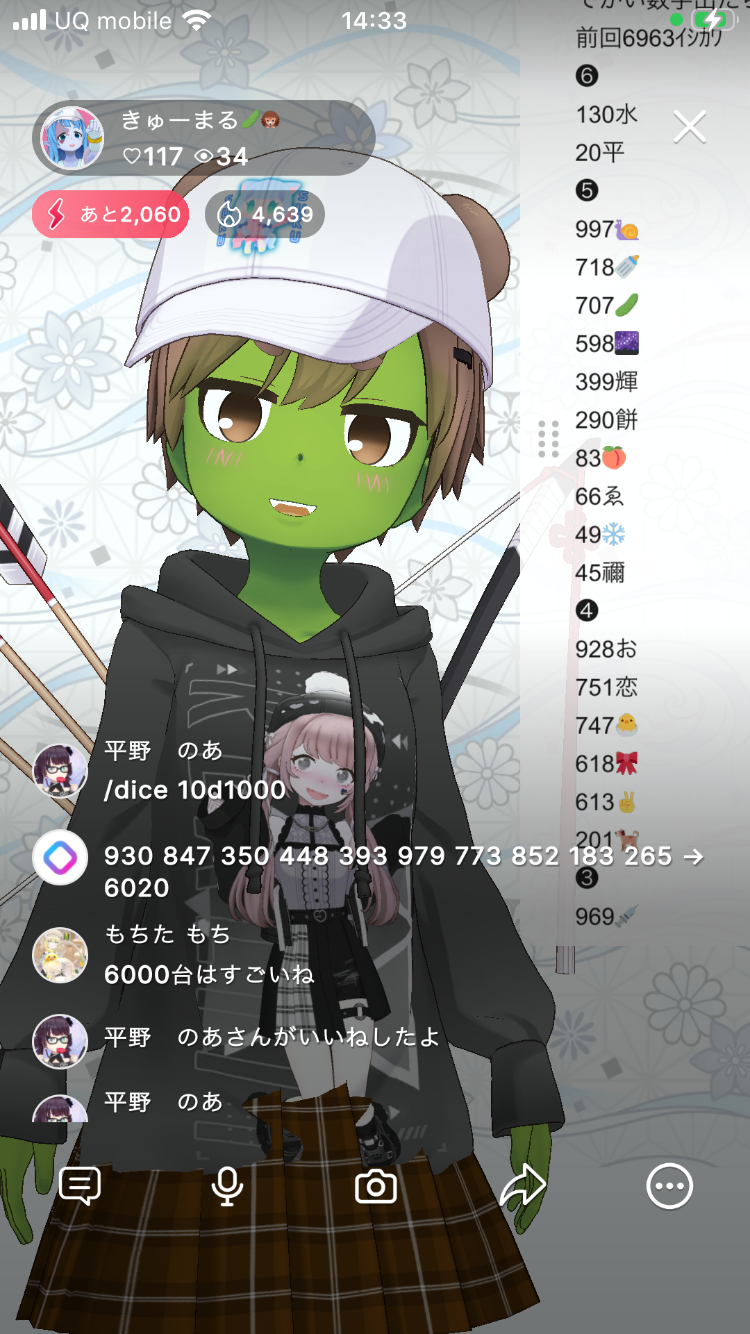Toggle the microphone icon
This screenshot has height=1334, width=750.
pyautogui.click(x=228, y=1187)
